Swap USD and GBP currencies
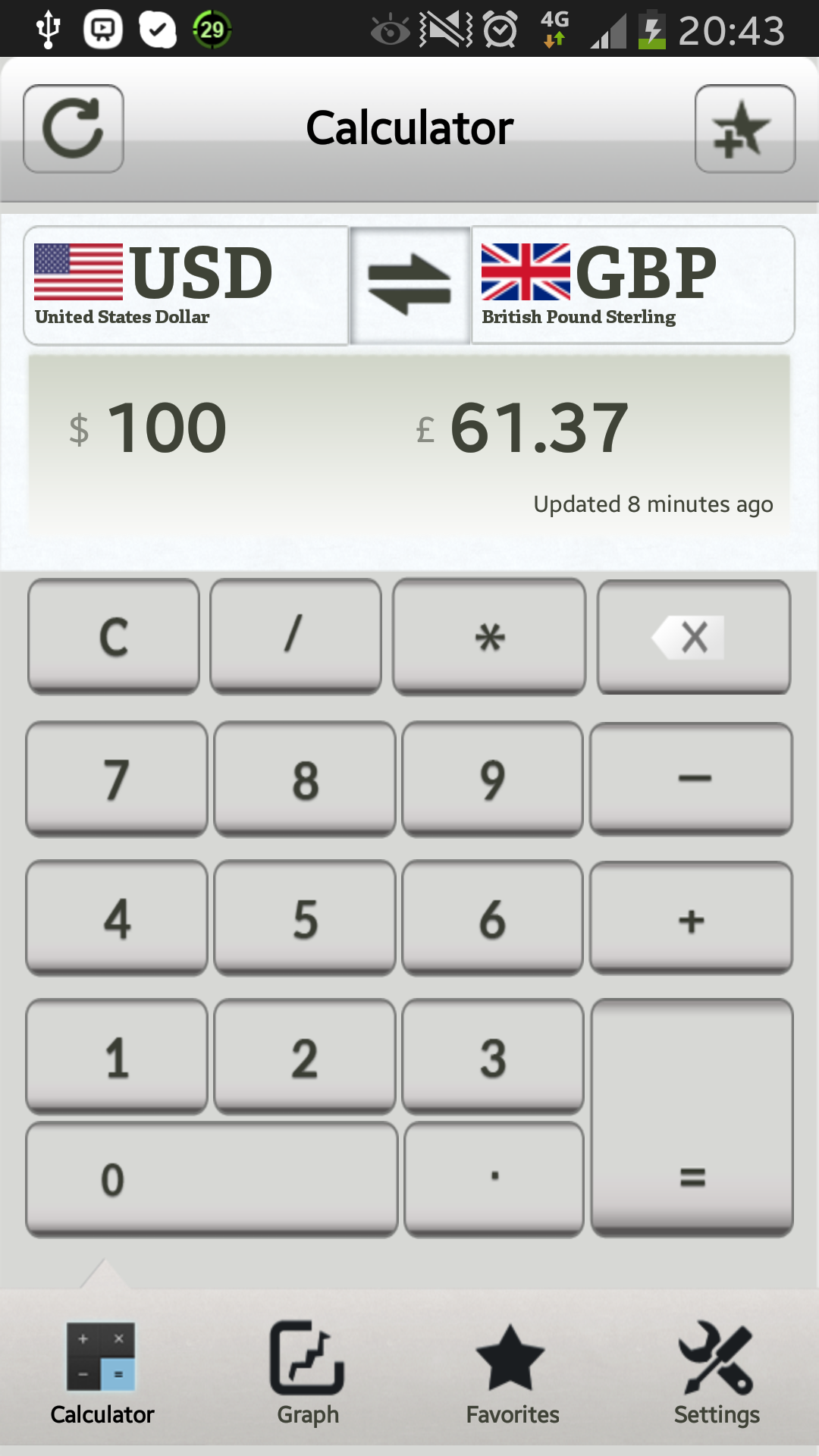Screen dimensions: 819x1456 (x=409, y=285)
